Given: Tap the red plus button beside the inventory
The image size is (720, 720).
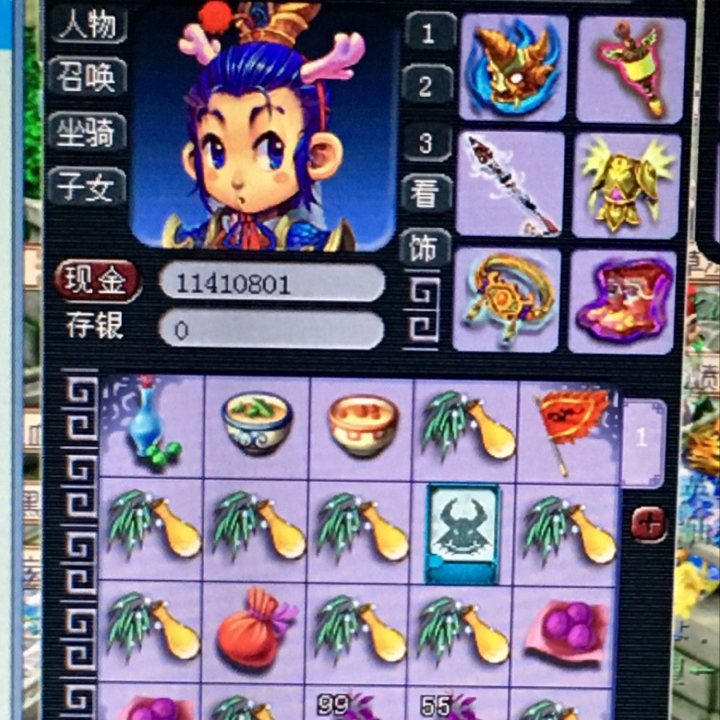Looking at the screenshot, I should 648,522.
